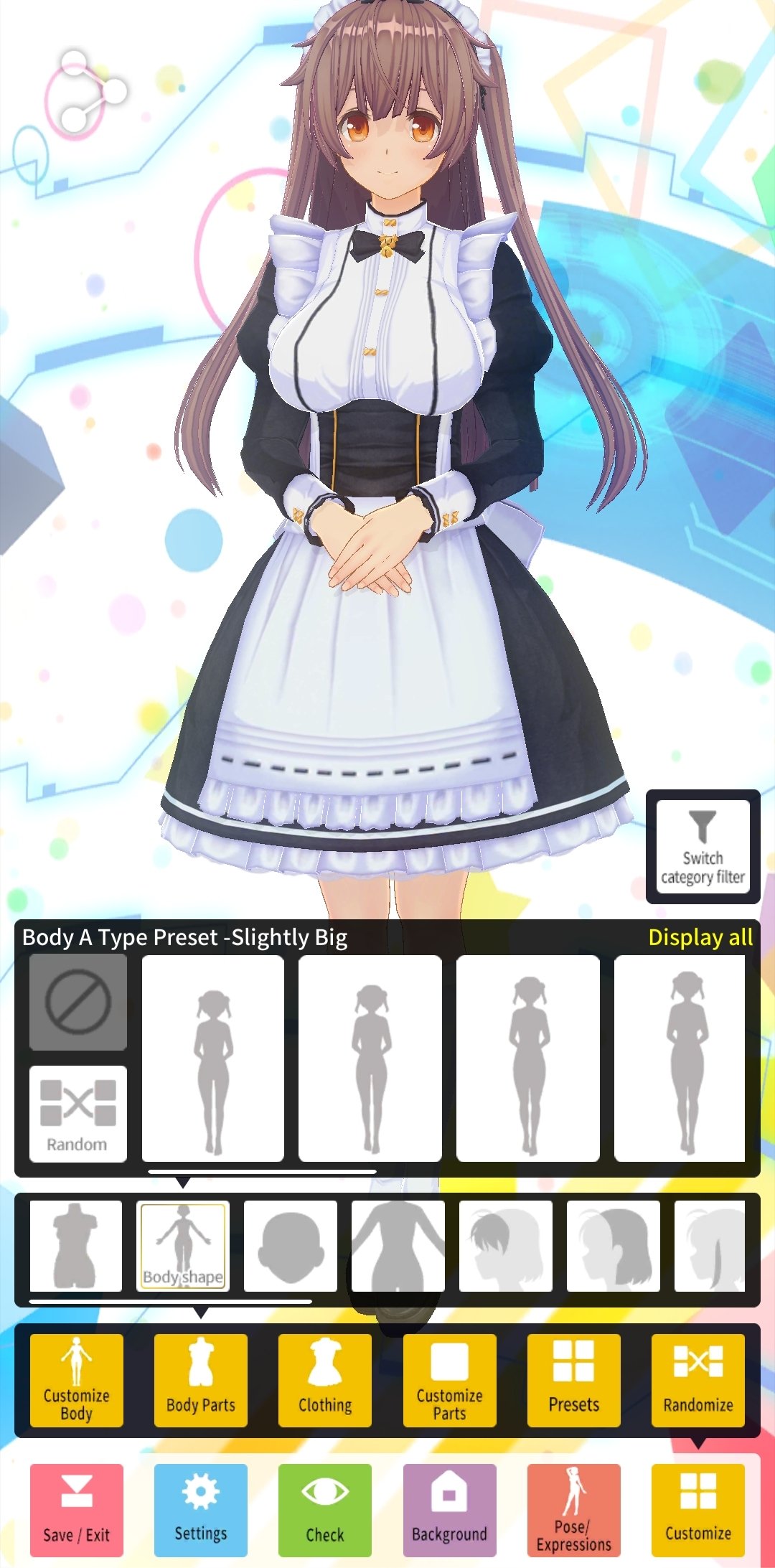Change the Background
Viewport: 775px width, 1568px height.
449,1510
